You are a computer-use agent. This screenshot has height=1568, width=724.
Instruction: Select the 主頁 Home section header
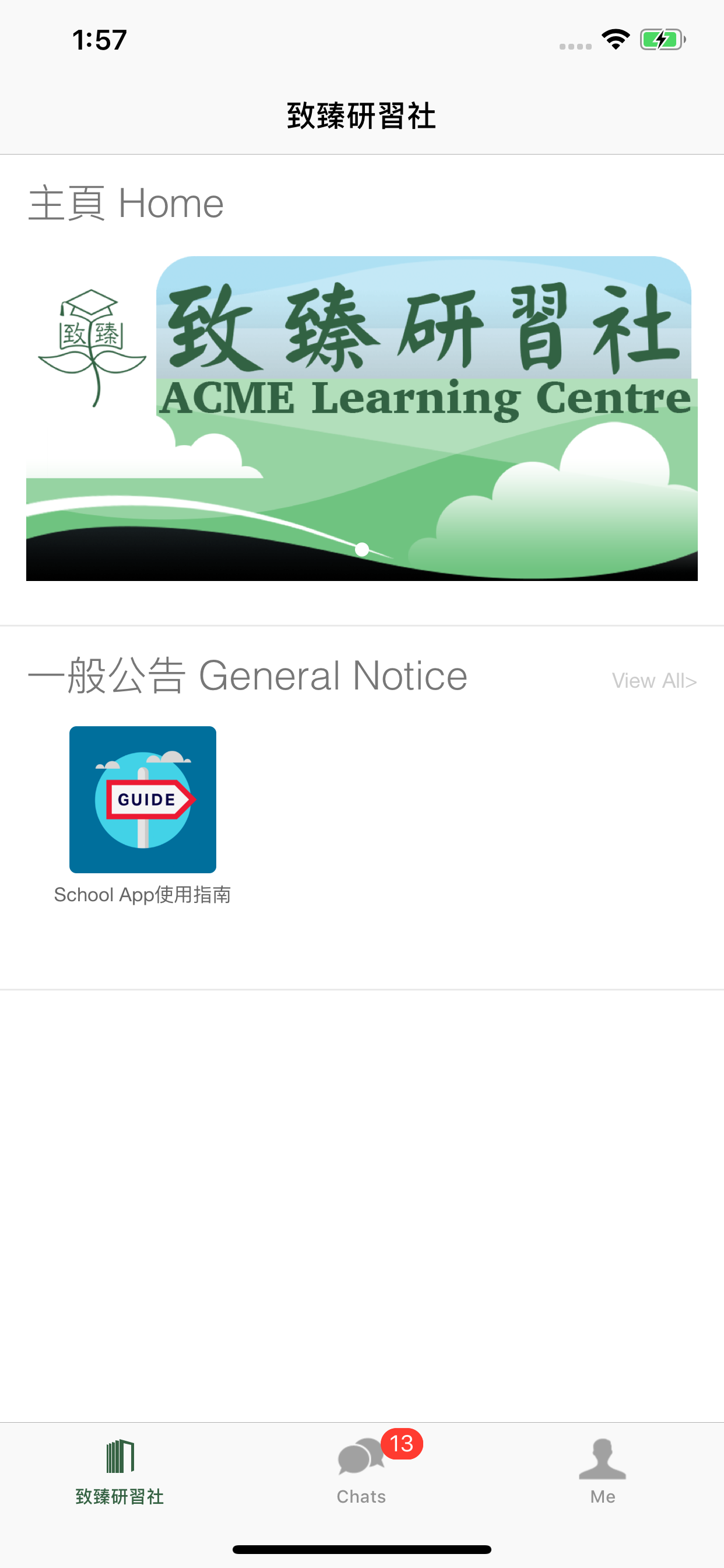click(x=125, y=202)
